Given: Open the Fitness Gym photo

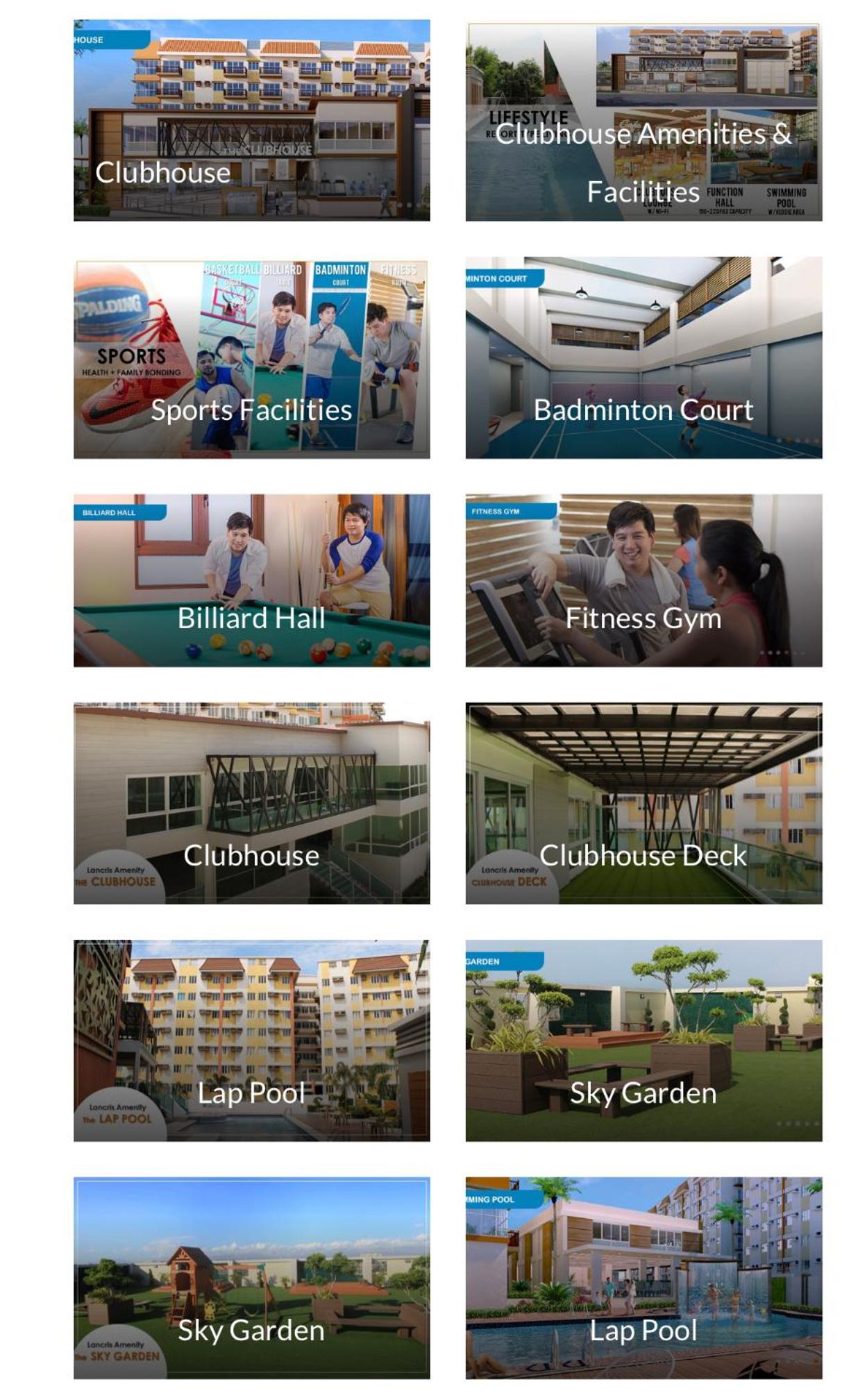Looking at the screenshot, I should 643,580.
